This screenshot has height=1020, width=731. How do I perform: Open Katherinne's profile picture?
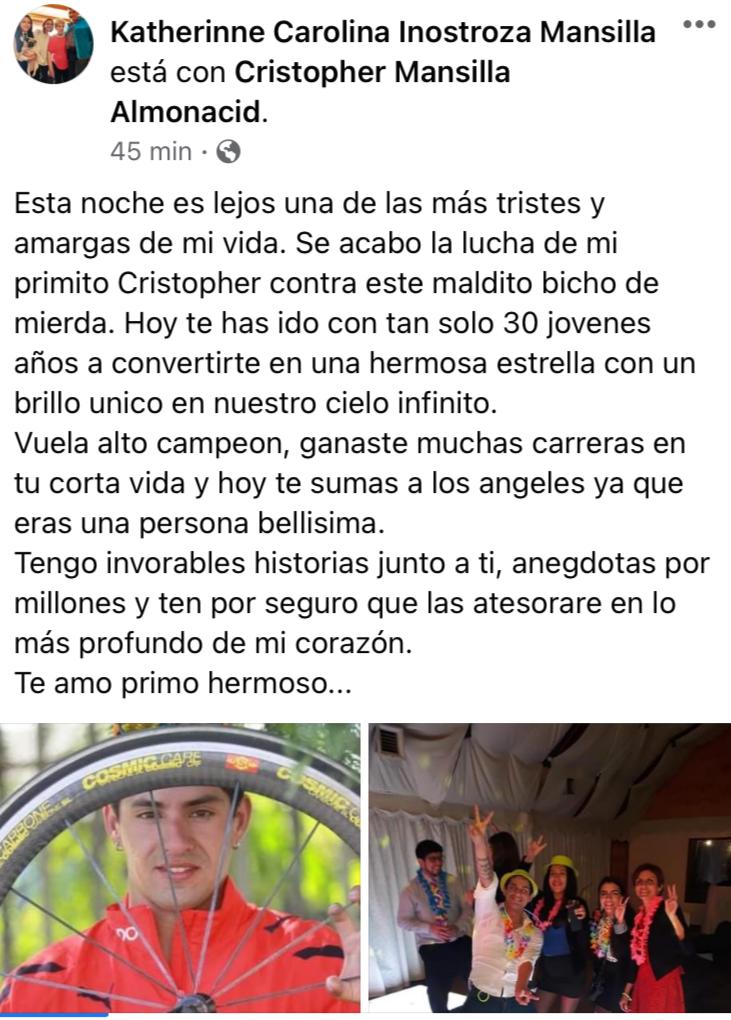pyautogui.click(x=53, y=43)
